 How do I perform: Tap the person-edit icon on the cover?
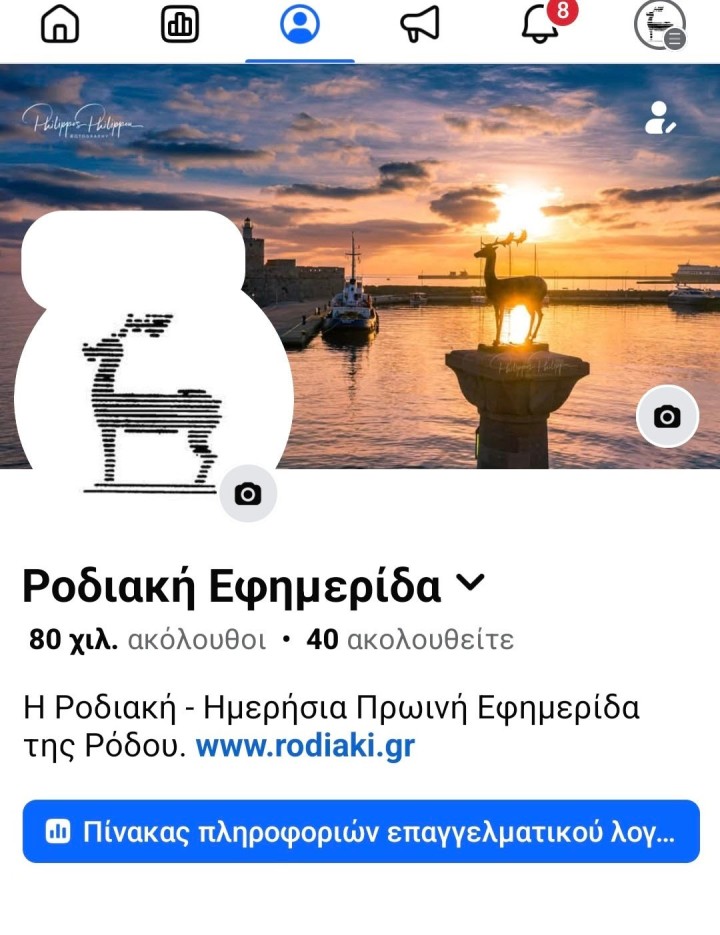[x=660, y=118]
